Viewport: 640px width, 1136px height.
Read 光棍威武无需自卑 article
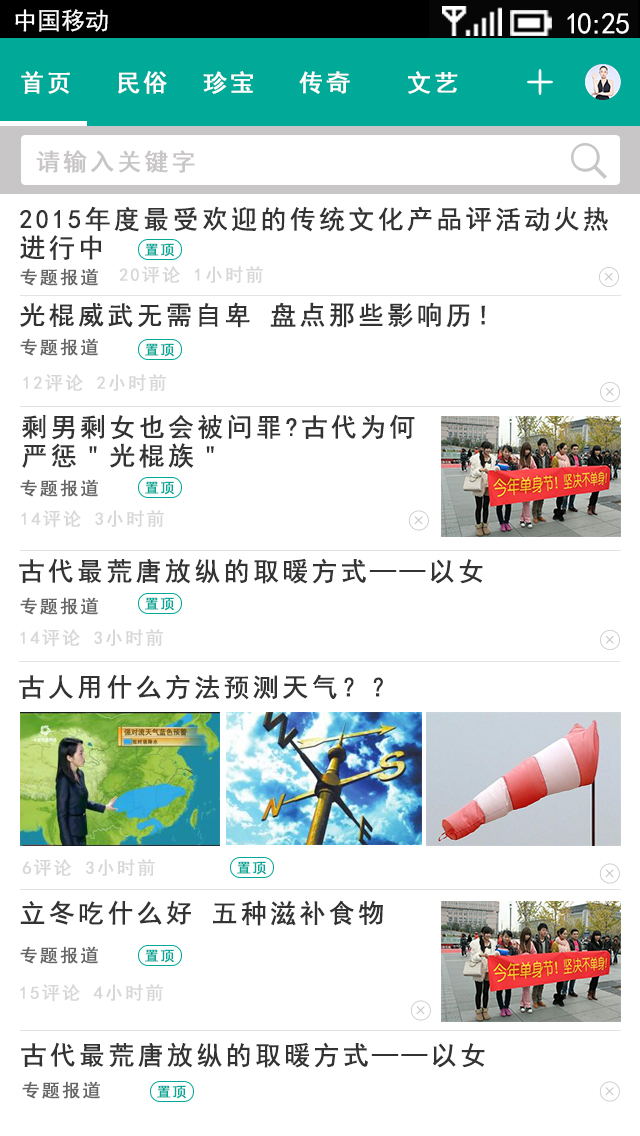coord(255,317)
